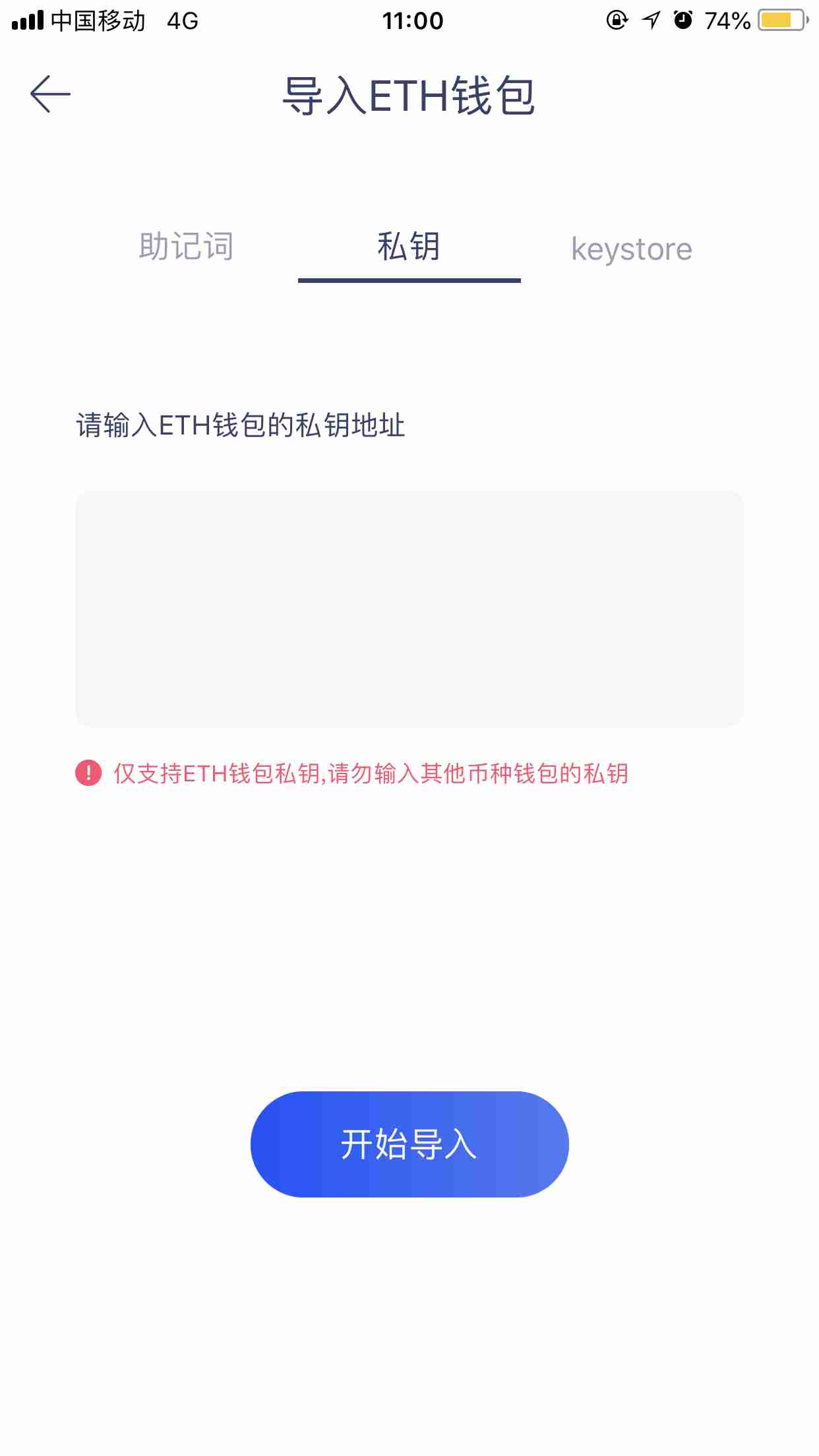Tap the cellular signal strength indicator
Viewport: 819px width, 1456px height.
point(27,20)
